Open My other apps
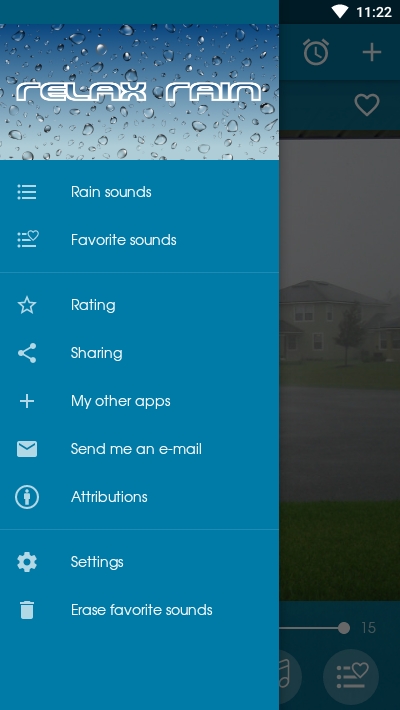Screen dimensions: 400x710 point(140,401)
